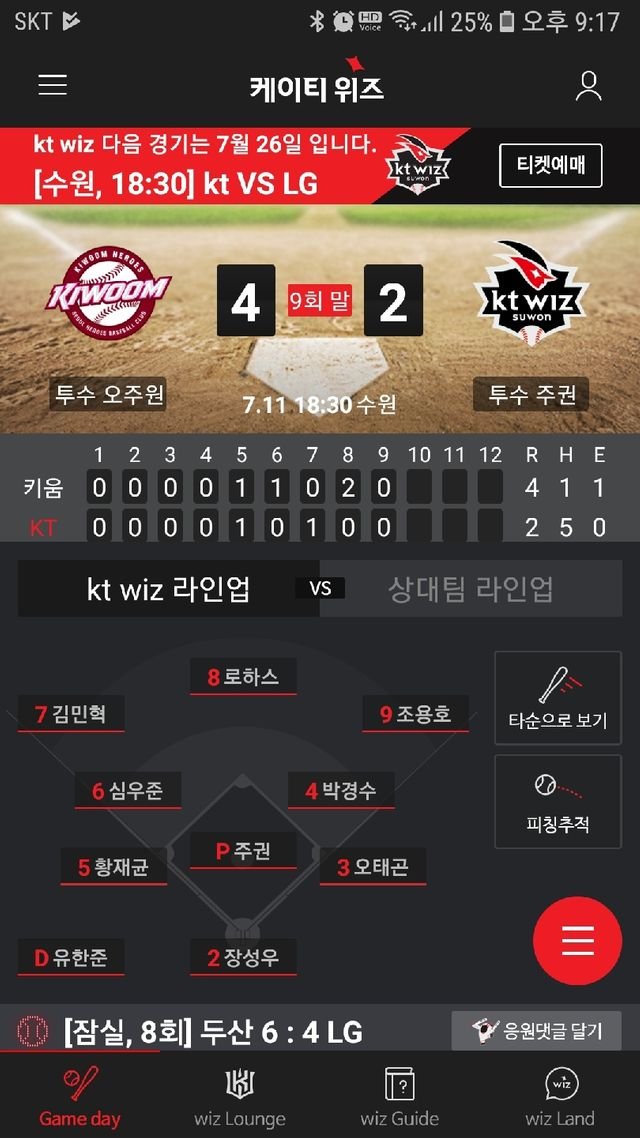Screen dimensions: 640x1138
Task: Open the user profile icon
Action: 588,86
